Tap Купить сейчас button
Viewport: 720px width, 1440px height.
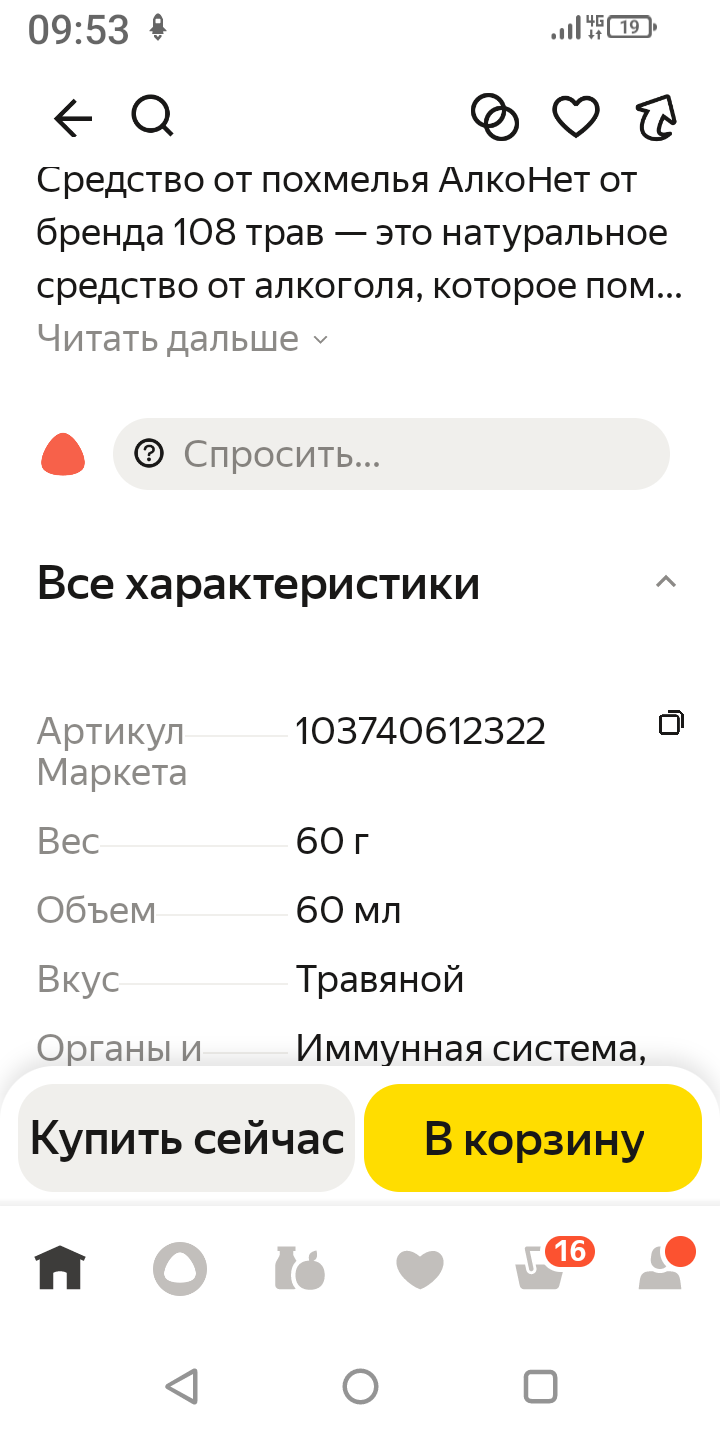pyautogui.click(x=187, y=1138)
